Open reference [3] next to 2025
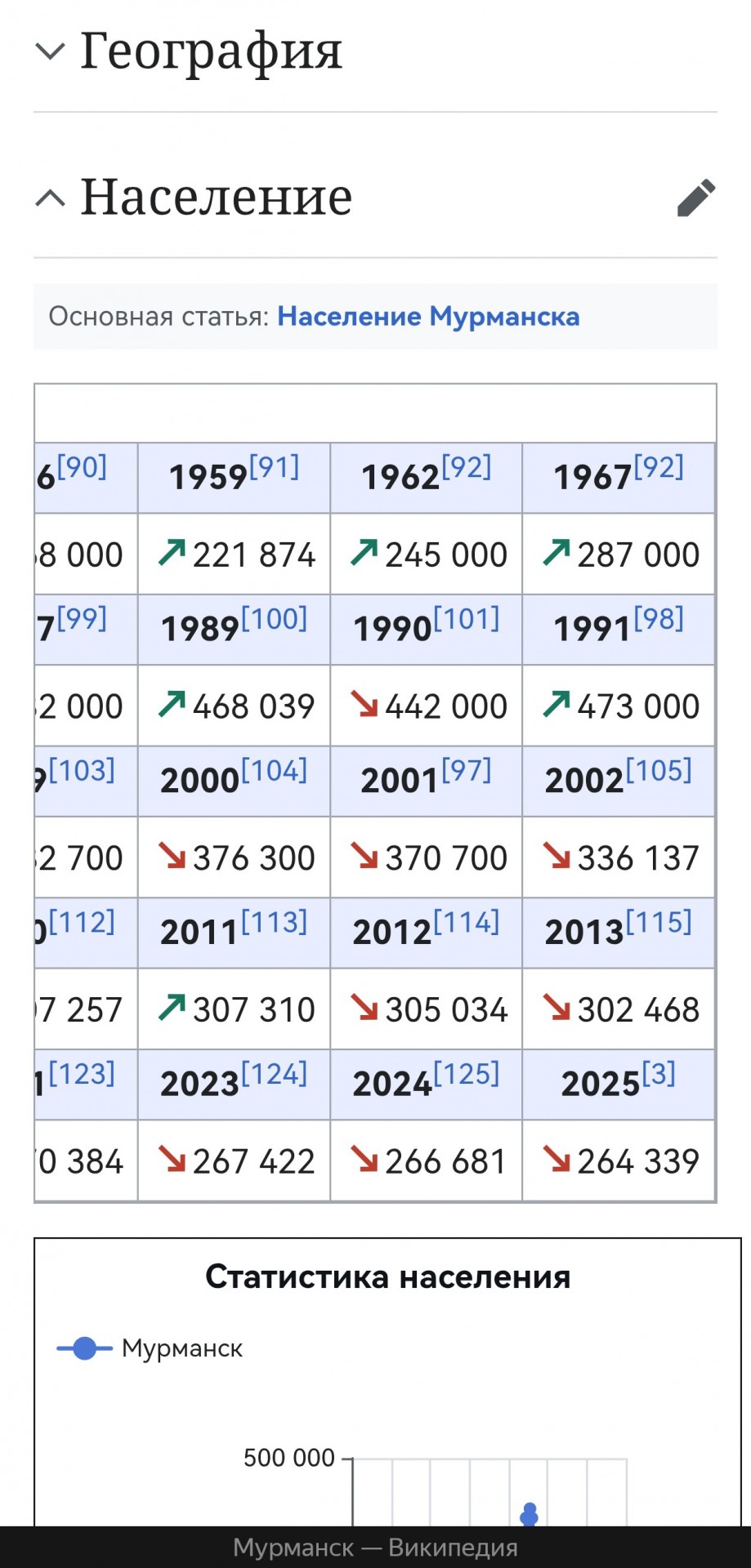This screenshot has width=751, height=1568. click(659, 1074)
